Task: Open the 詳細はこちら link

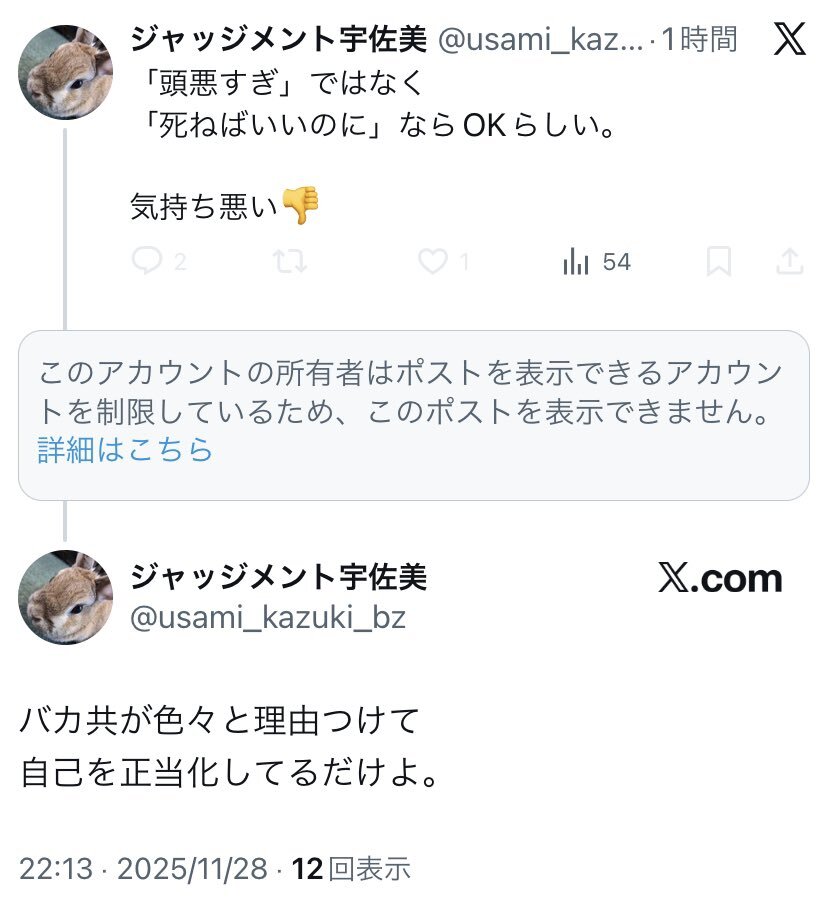Action: point(125,450)
